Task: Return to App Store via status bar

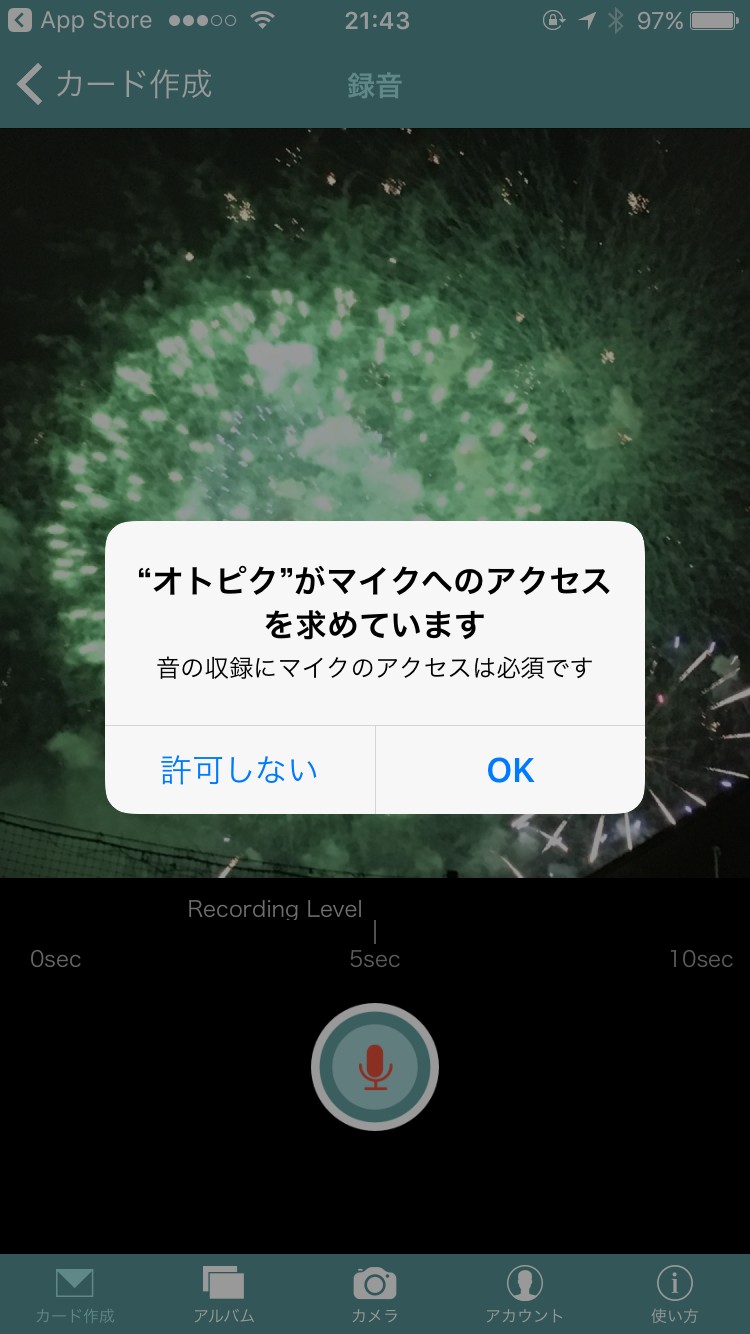Action: [x=80, y=20]
